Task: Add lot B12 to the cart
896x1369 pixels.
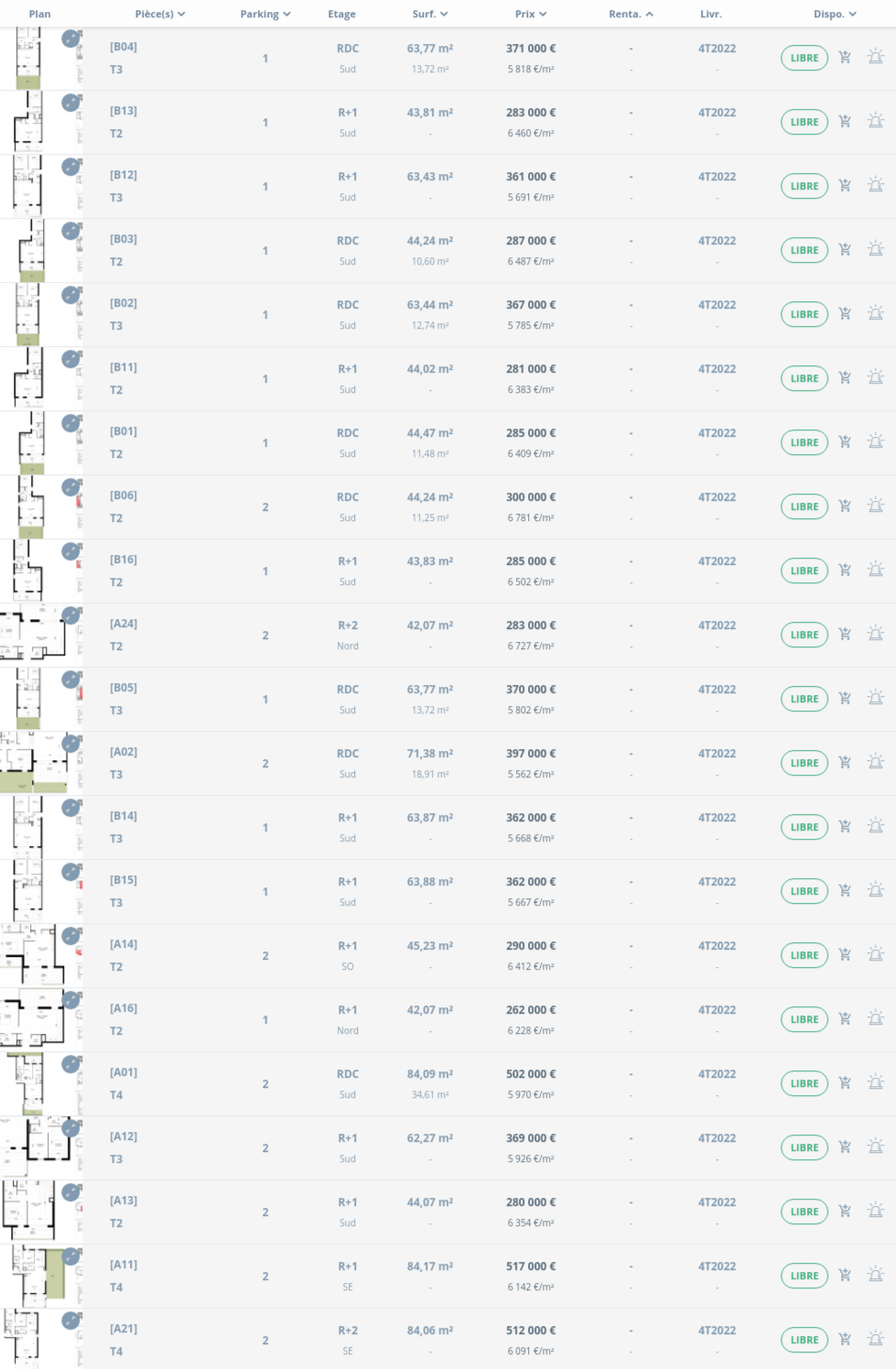Action: coord(845,185)
